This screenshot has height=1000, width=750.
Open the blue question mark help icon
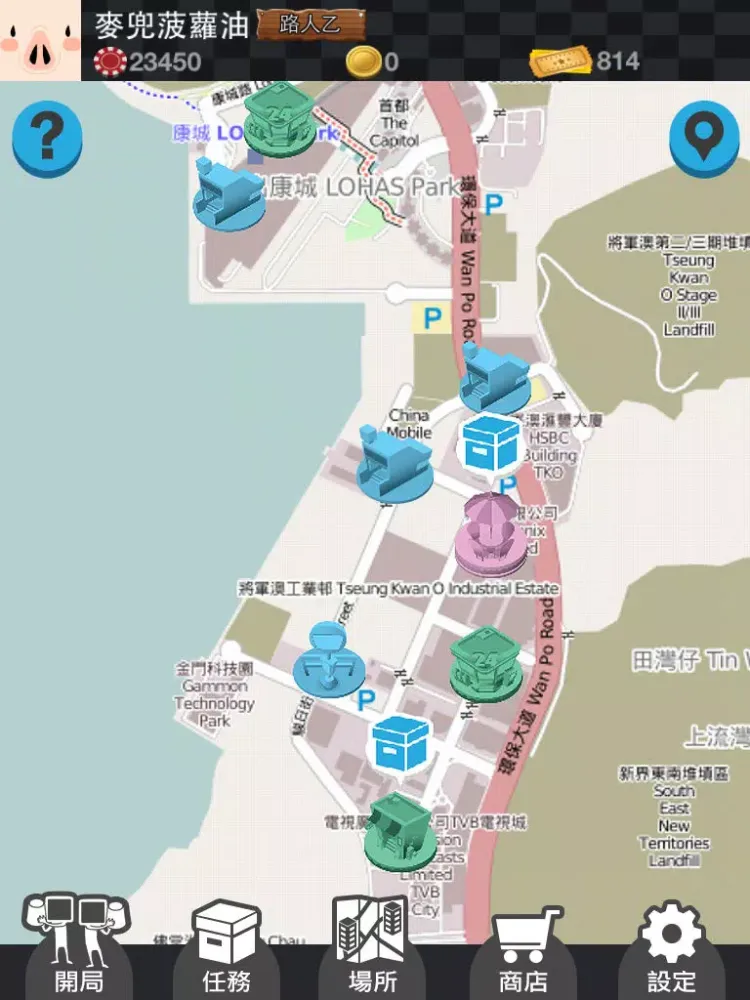pos(46,138)
